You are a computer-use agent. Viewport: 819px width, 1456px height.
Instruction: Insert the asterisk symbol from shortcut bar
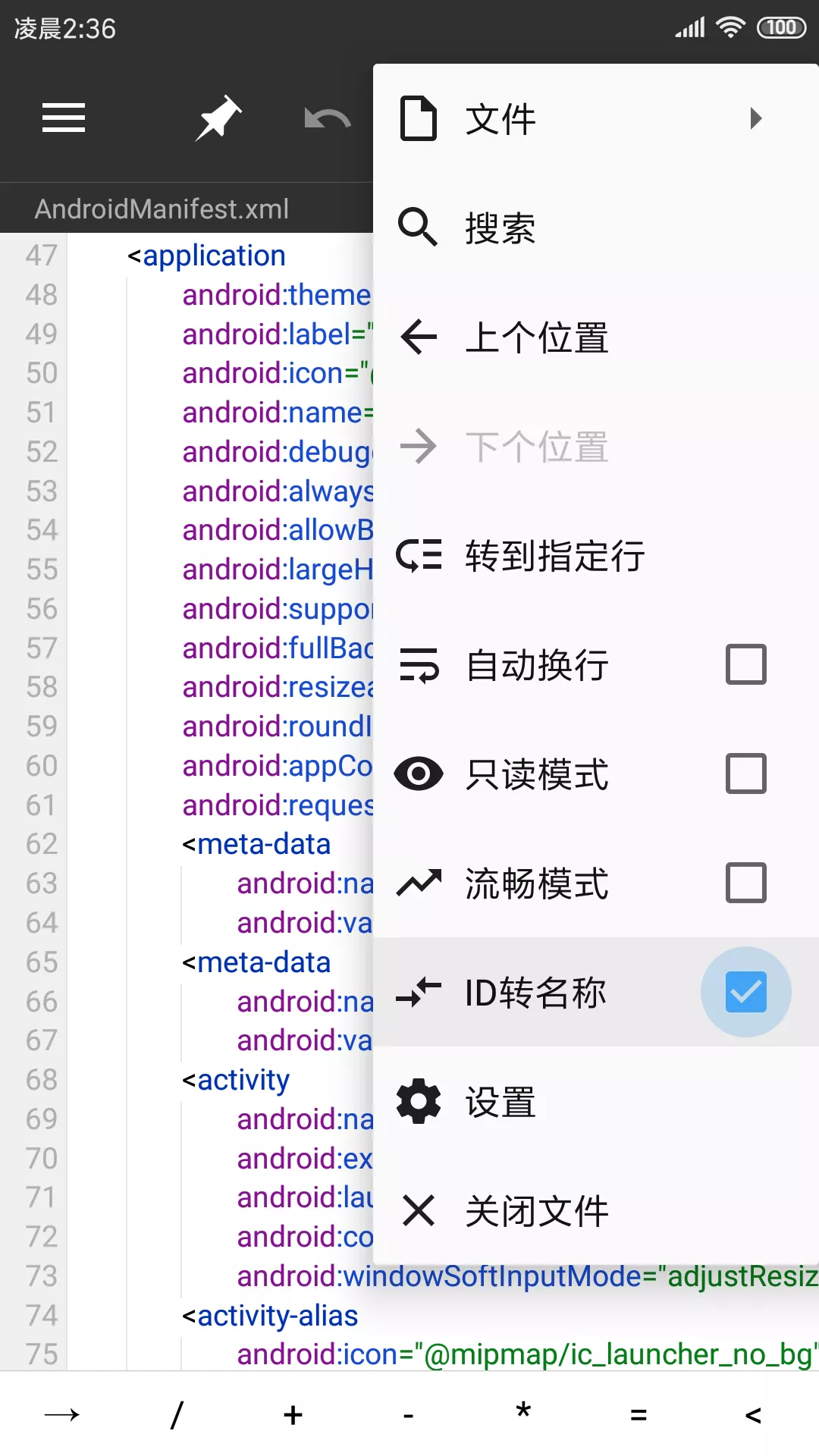pos(523,1414)
